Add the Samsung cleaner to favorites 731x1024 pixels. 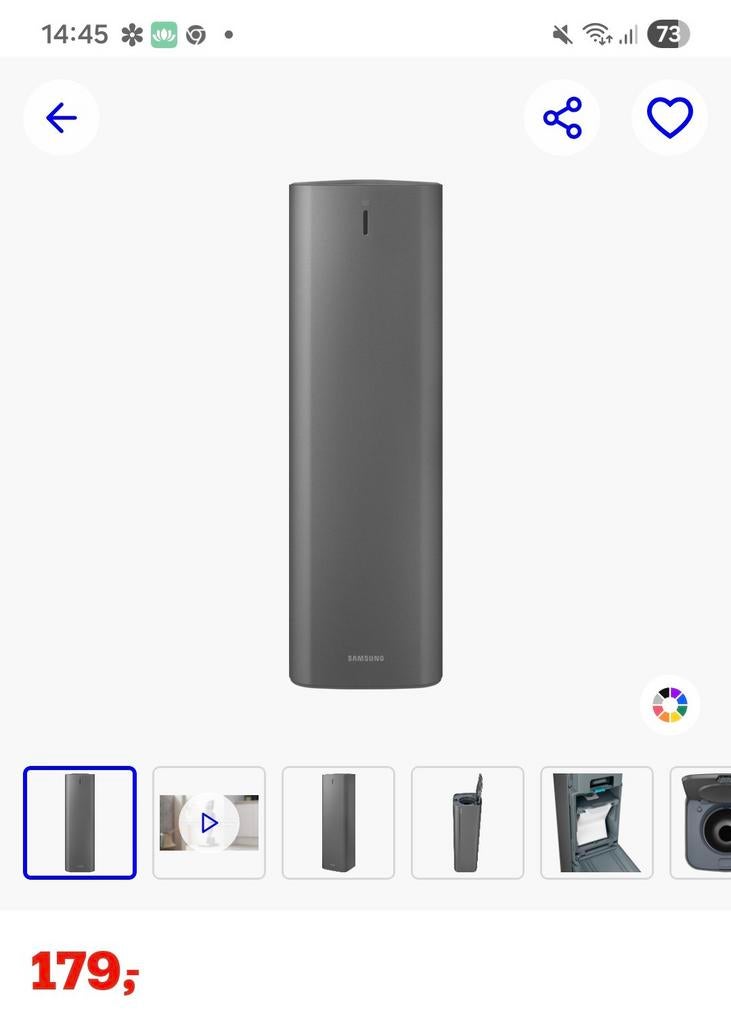[669, 117]
